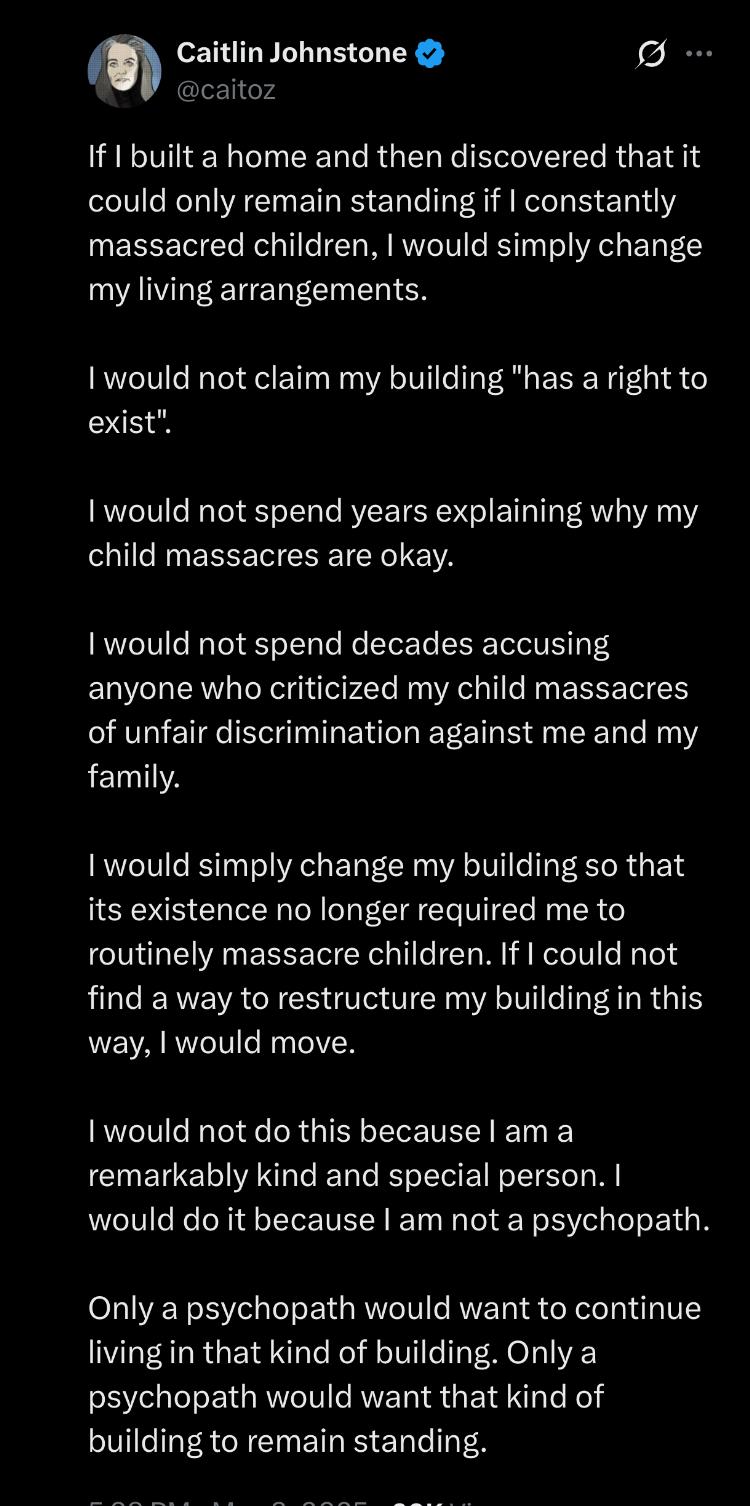Open profile via the @caitoz handle
The image size is (750, 1506).
click(x=226, y=90)
